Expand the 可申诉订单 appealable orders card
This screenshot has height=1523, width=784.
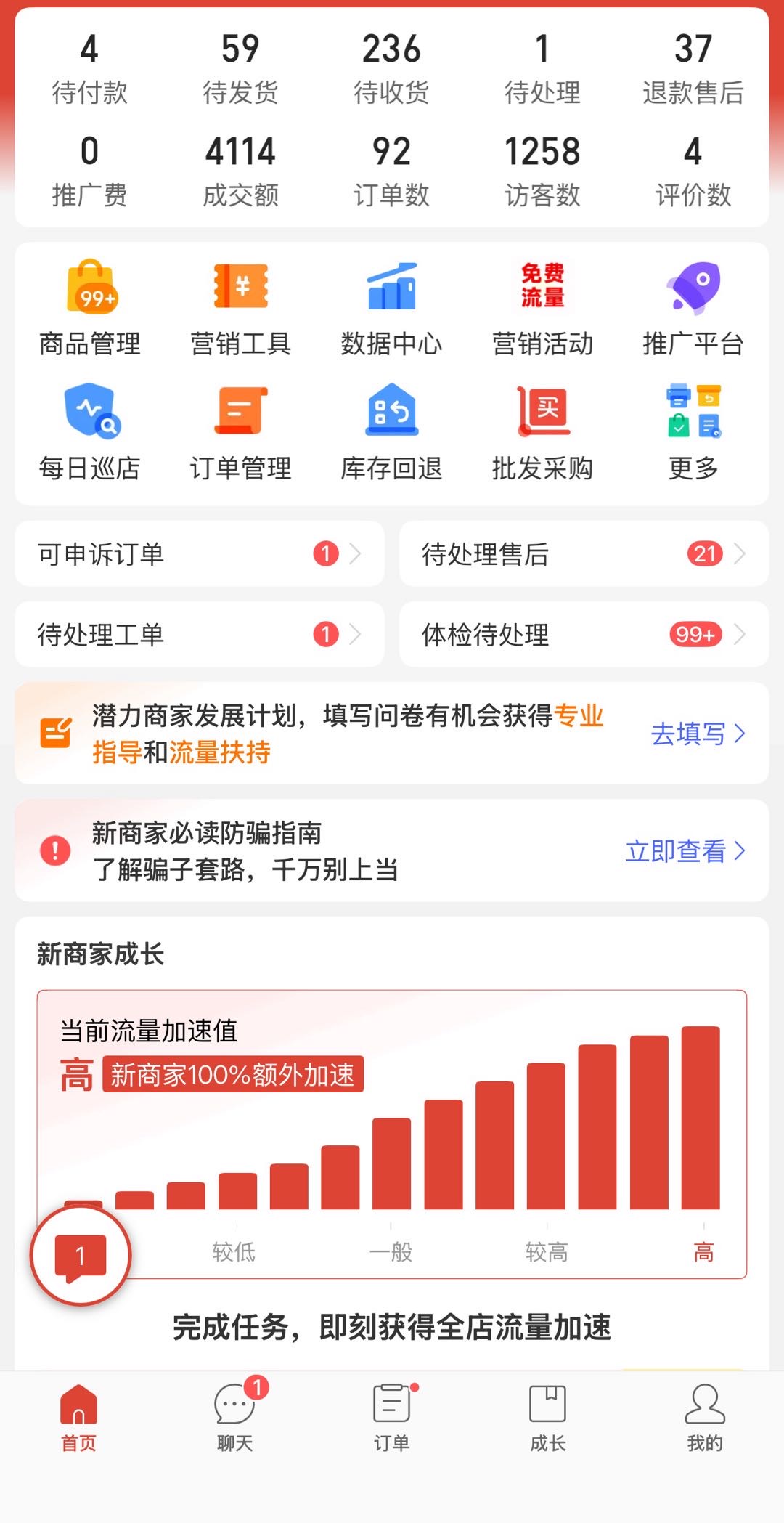[x=199, y=555]
